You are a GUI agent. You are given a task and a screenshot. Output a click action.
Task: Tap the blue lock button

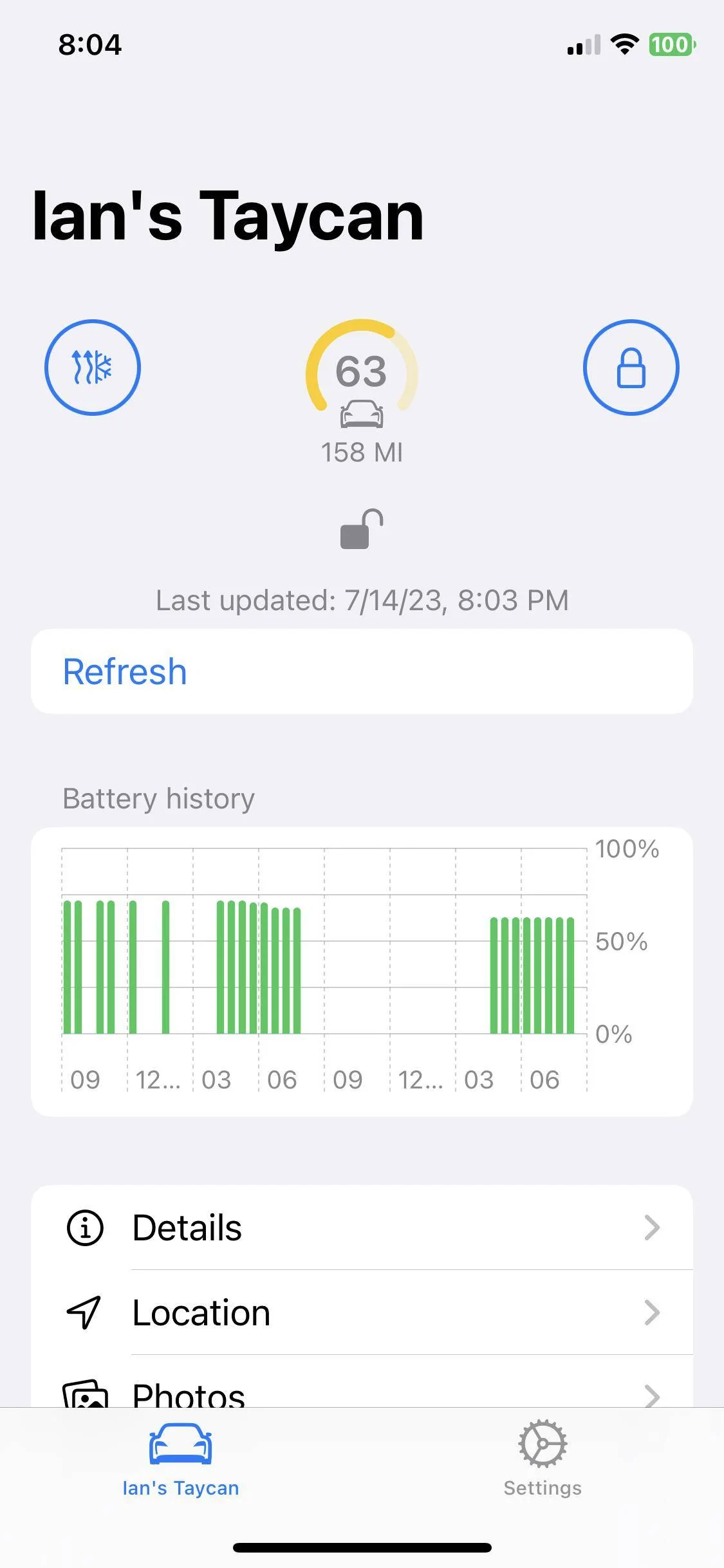pyautogui.click(x=631, y=368)
